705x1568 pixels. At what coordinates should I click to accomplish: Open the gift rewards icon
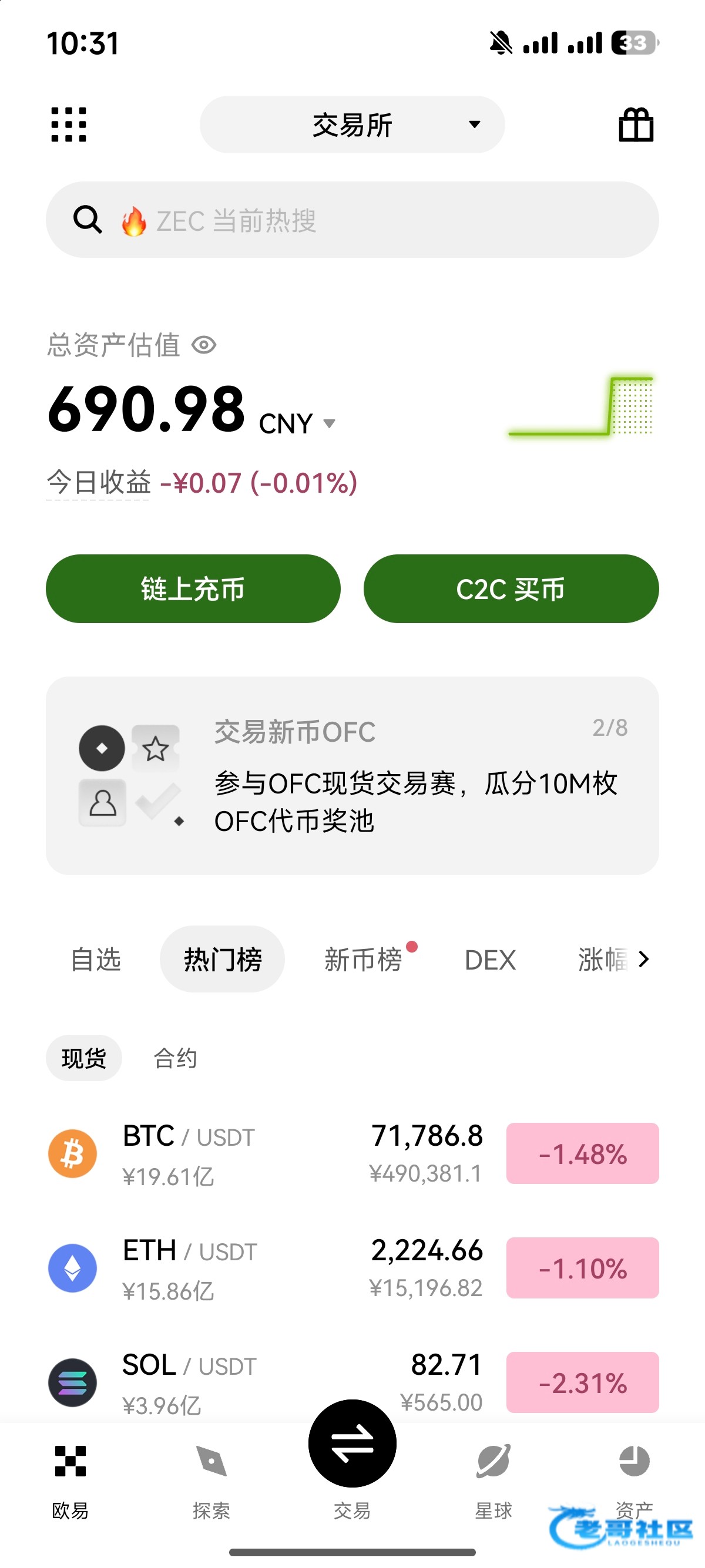pyautogui.click(x=636, y=125)
